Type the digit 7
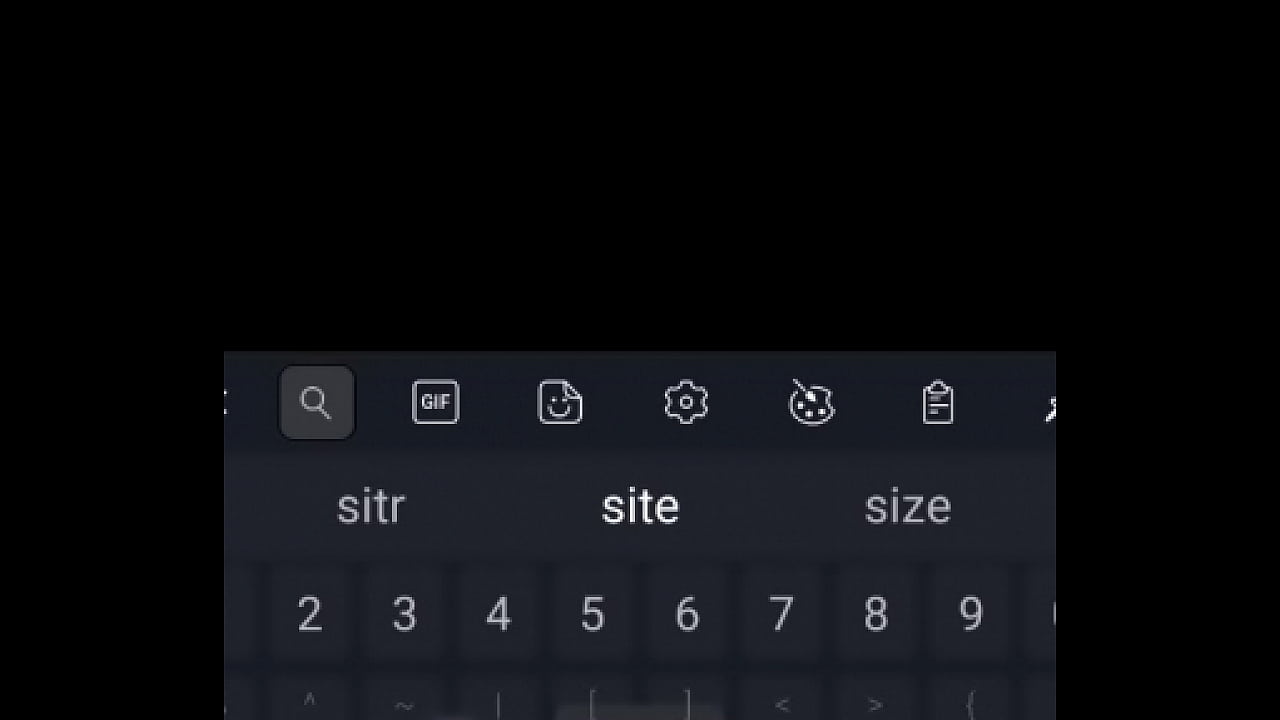The width and height of the screenshot is (1280, 720). 781,614
